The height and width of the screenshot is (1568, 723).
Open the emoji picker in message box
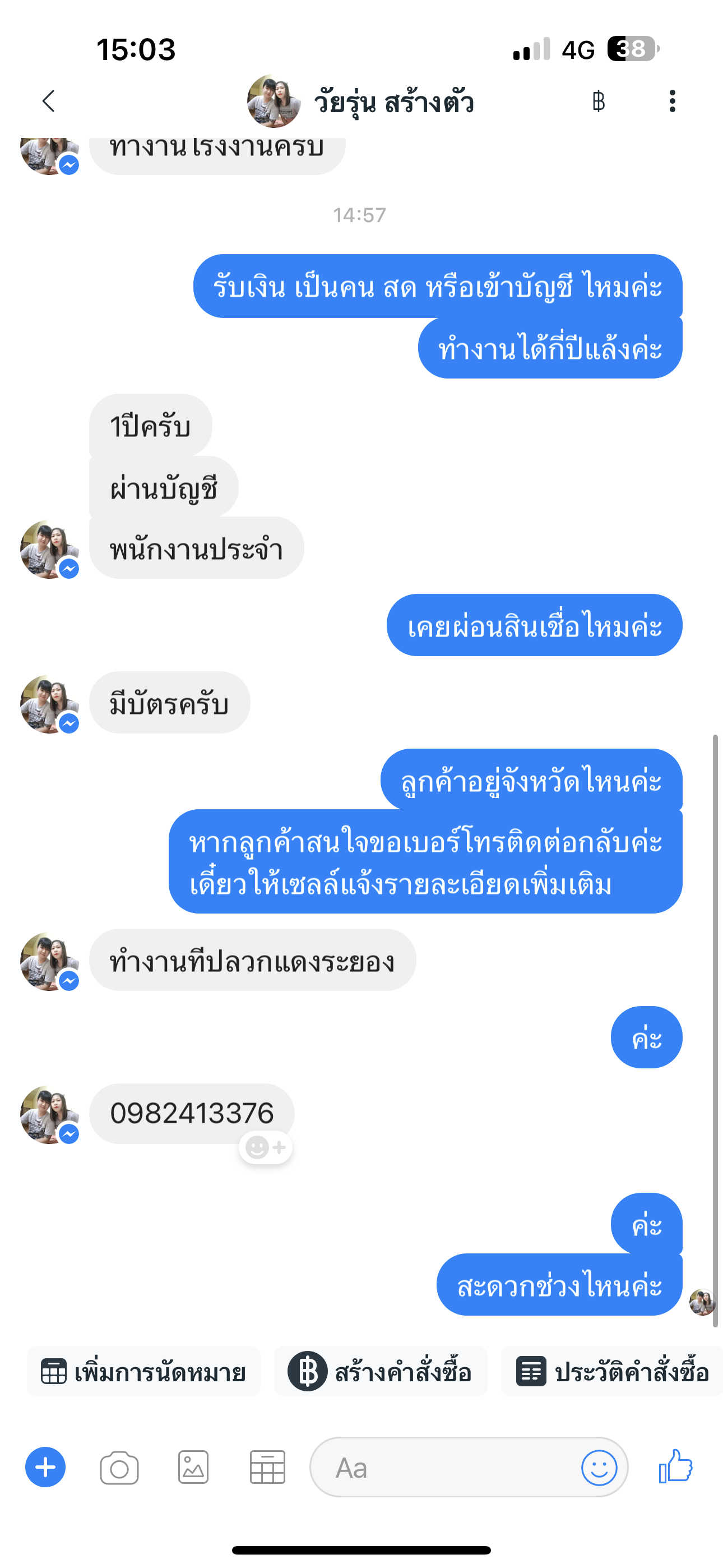click(599, 1468)
